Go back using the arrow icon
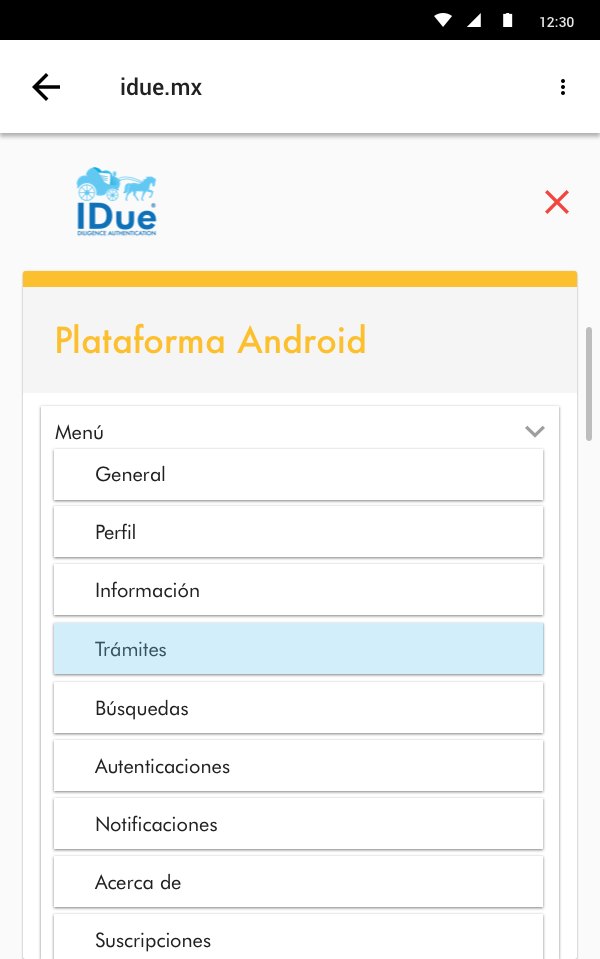This screenshot has width=600, height=959. (x=46, y=87)
